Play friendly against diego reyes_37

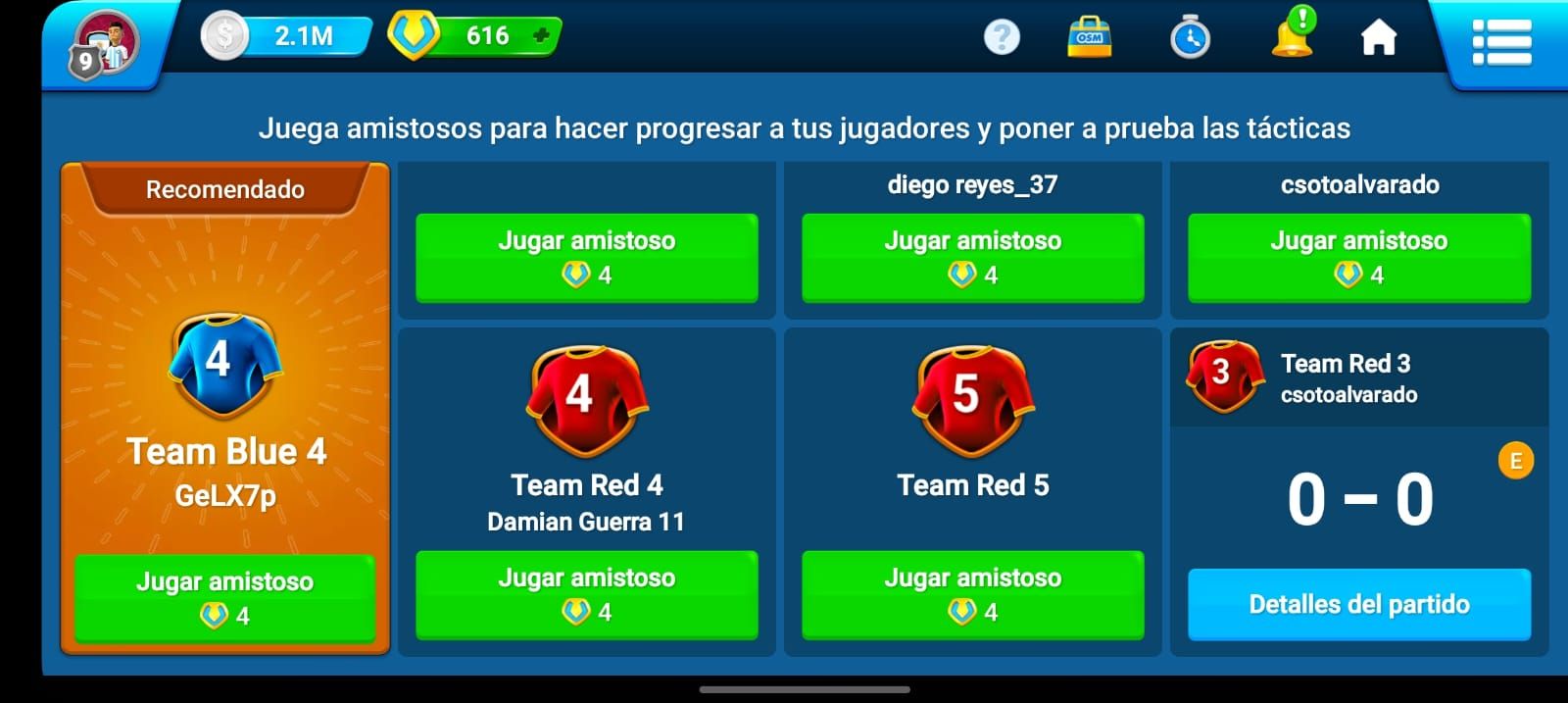tap(972, 257)
